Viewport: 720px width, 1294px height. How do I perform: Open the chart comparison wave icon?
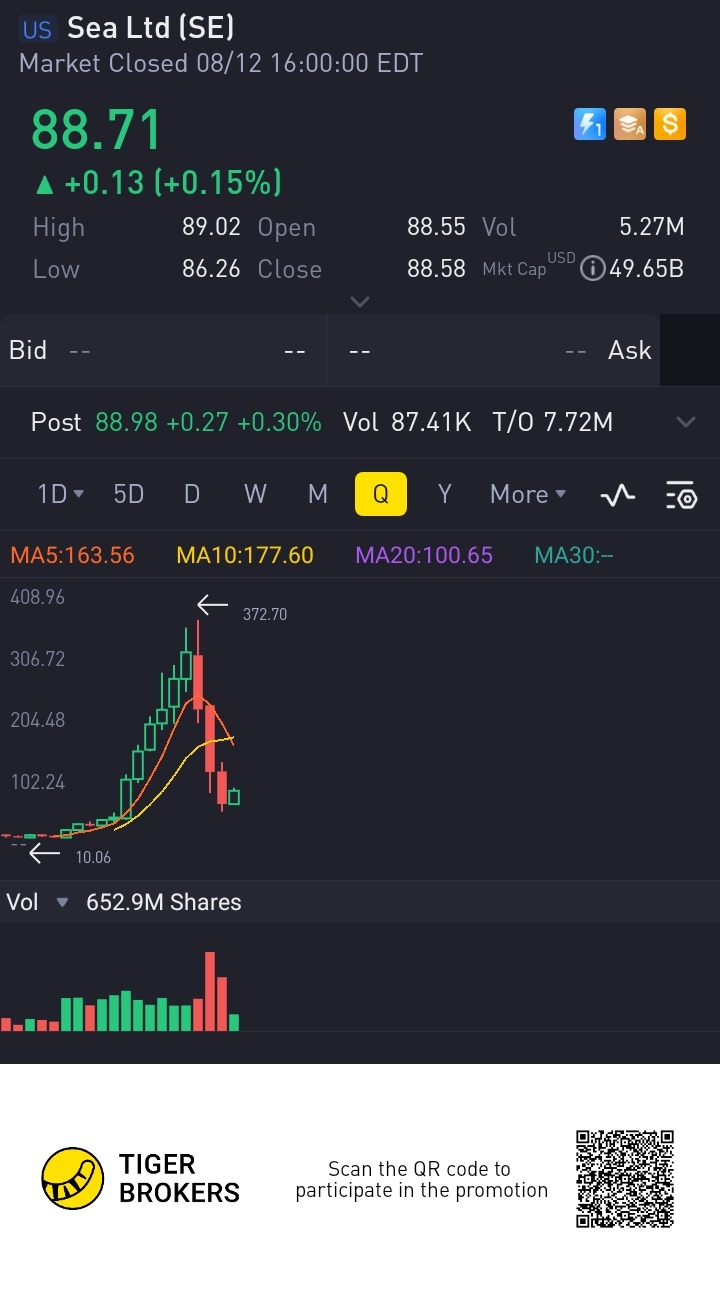point(617,494)
